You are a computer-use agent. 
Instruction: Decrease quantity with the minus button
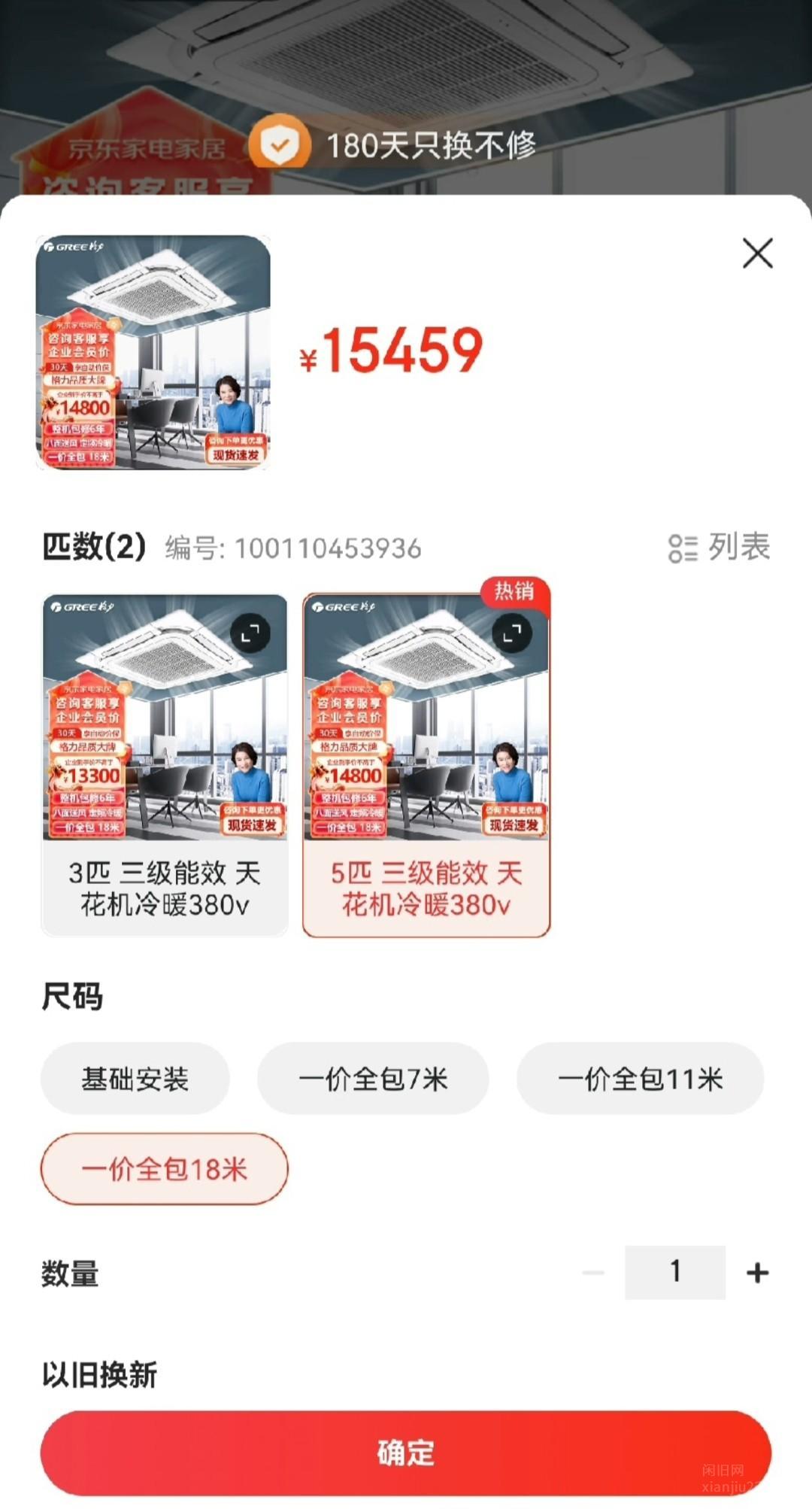593,1273
